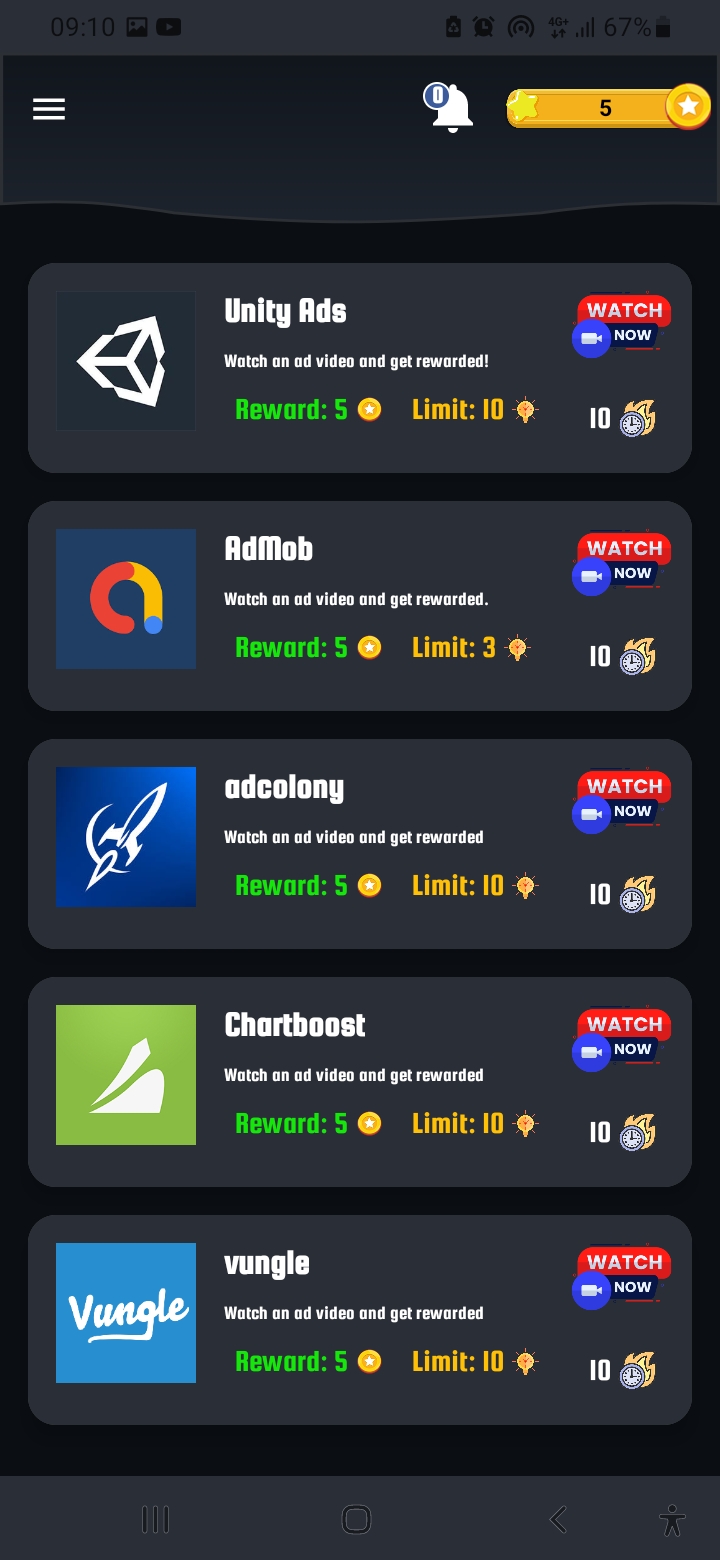720x1560 pixels.
Task: Select the AdMob offer card
Action: (x=360, y=606)
